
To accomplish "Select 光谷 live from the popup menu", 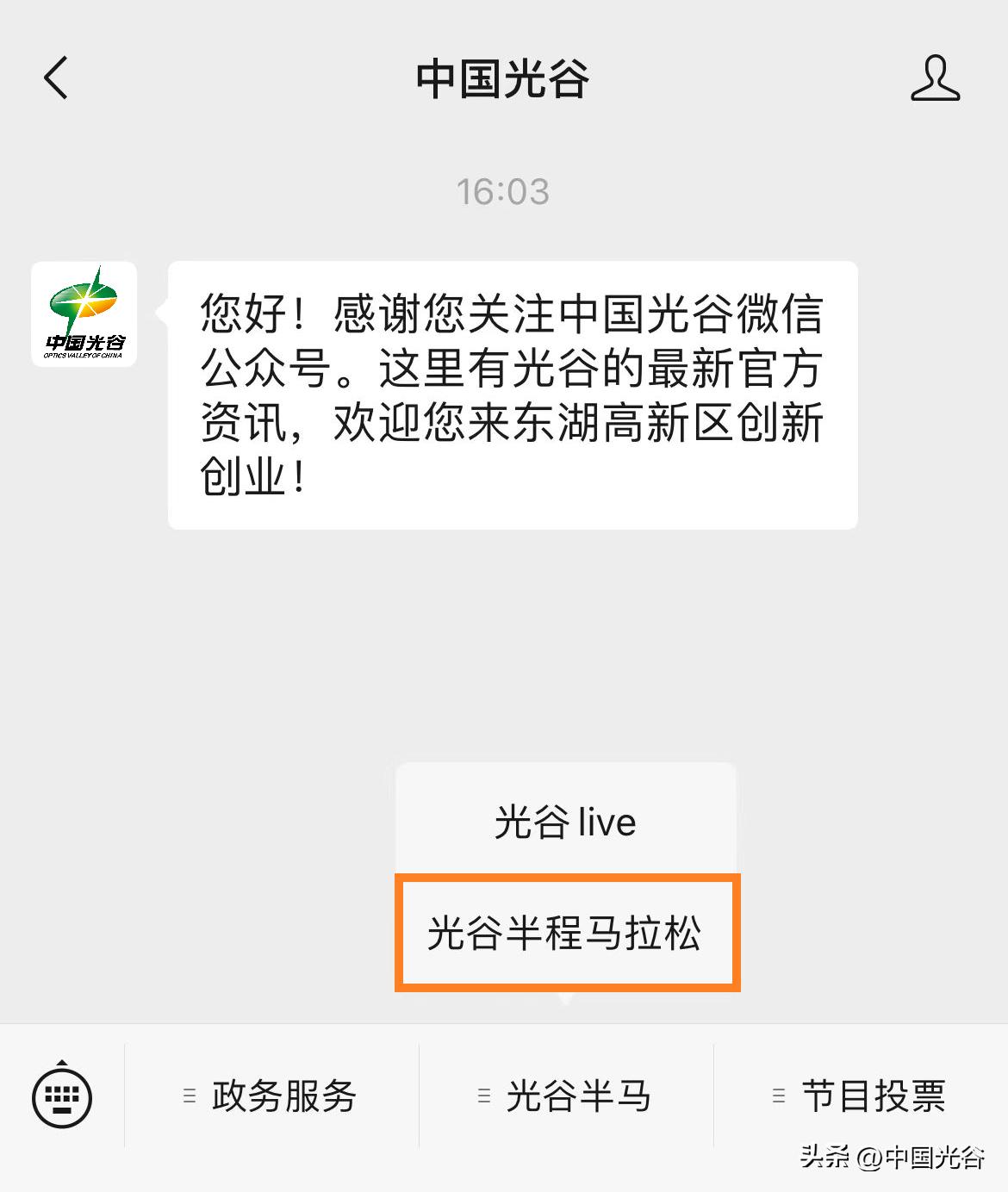I will pyautogui.click(x=565, y=822).
